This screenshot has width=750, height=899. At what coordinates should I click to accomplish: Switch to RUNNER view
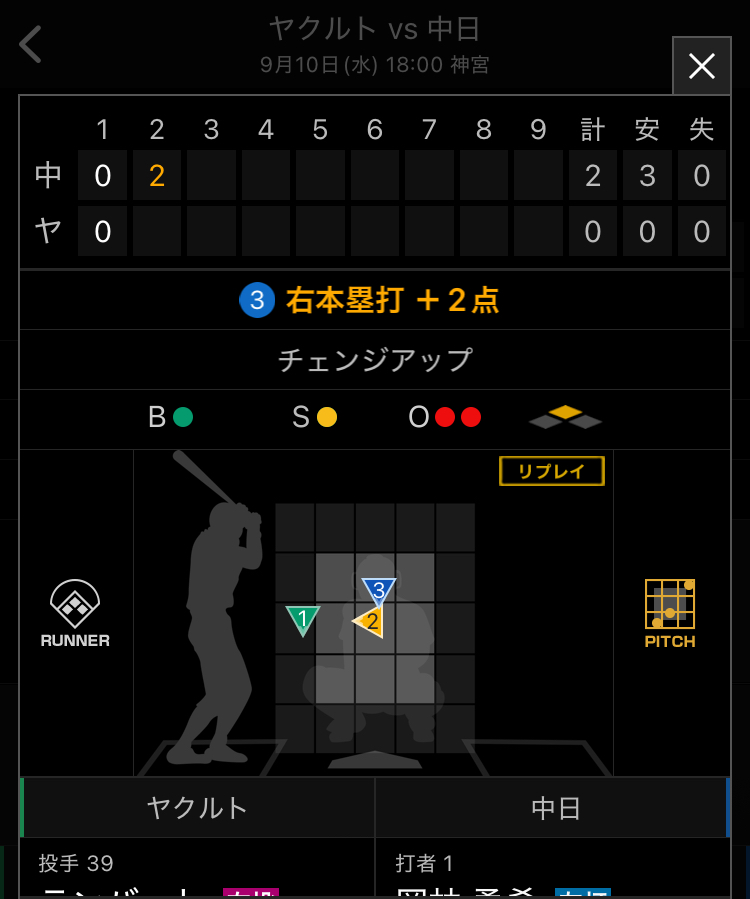click(x=75, y=613)
